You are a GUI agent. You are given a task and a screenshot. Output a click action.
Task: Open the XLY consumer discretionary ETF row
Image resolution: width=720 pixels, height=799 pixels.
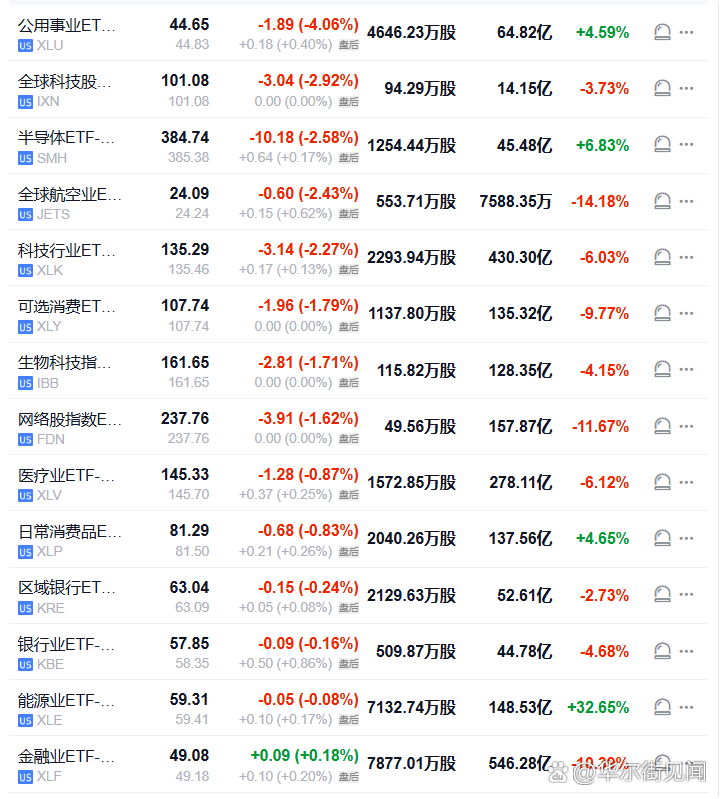pos(67,306)
